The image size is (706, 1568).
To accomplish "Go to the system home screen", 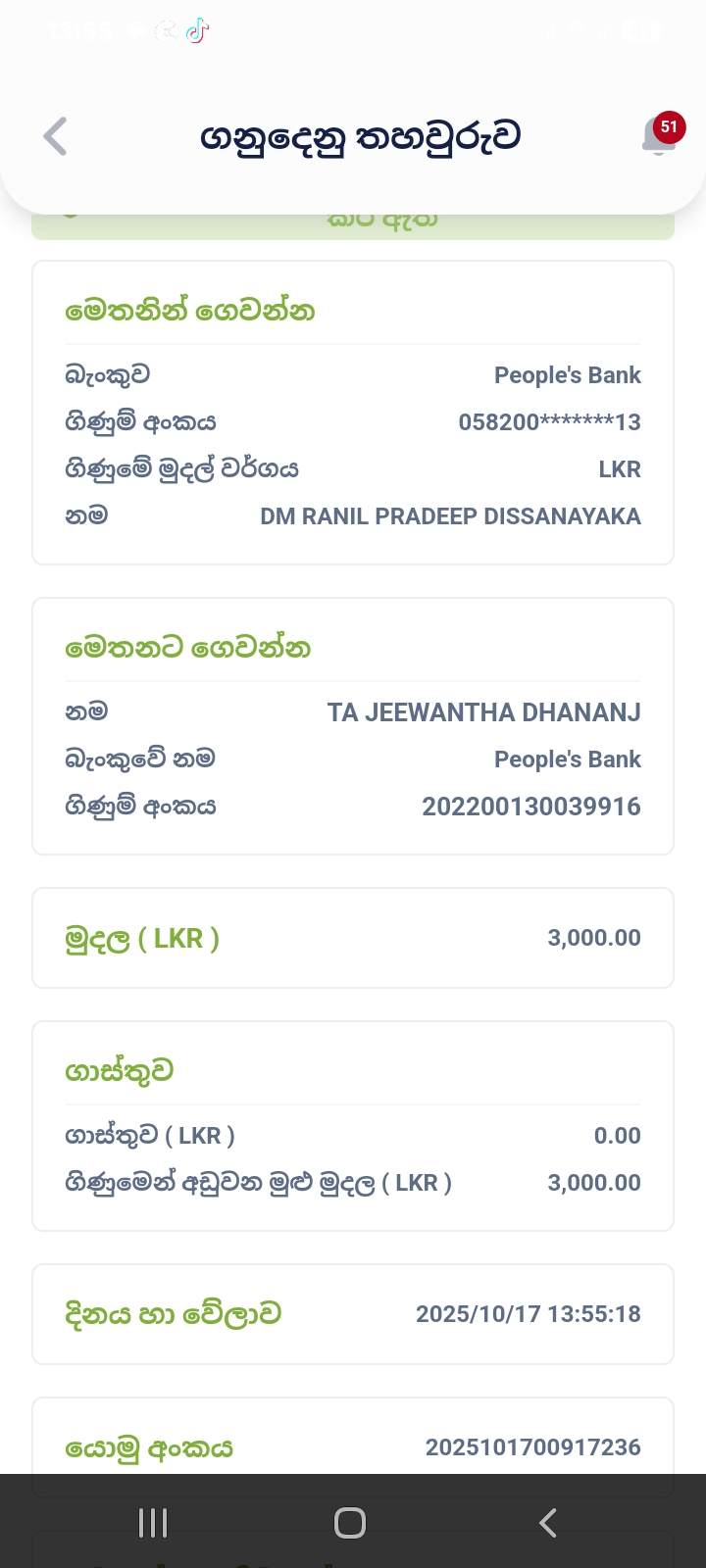I will pos(350,1522).
